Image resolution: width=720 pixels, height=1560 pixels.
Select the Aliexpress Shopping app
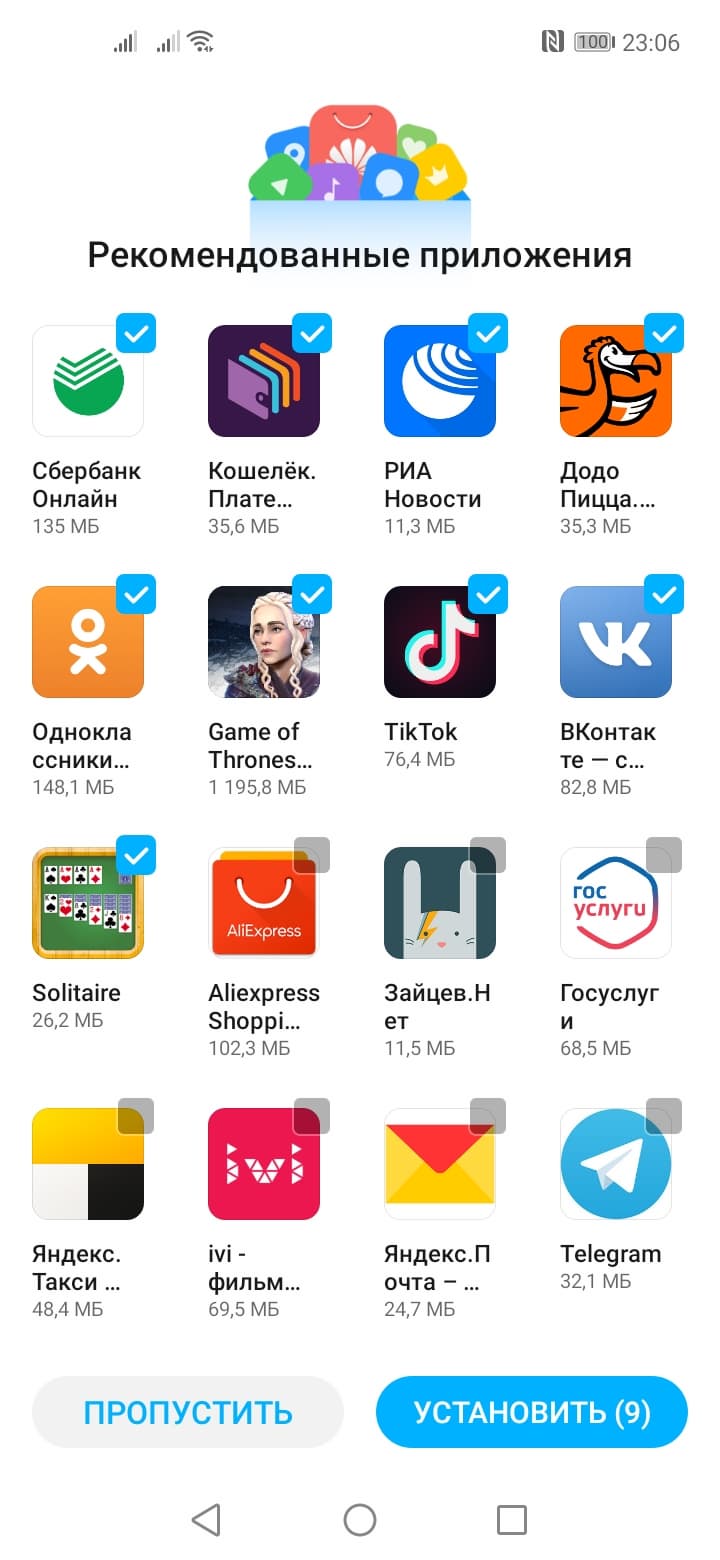(x=312, y=855)
